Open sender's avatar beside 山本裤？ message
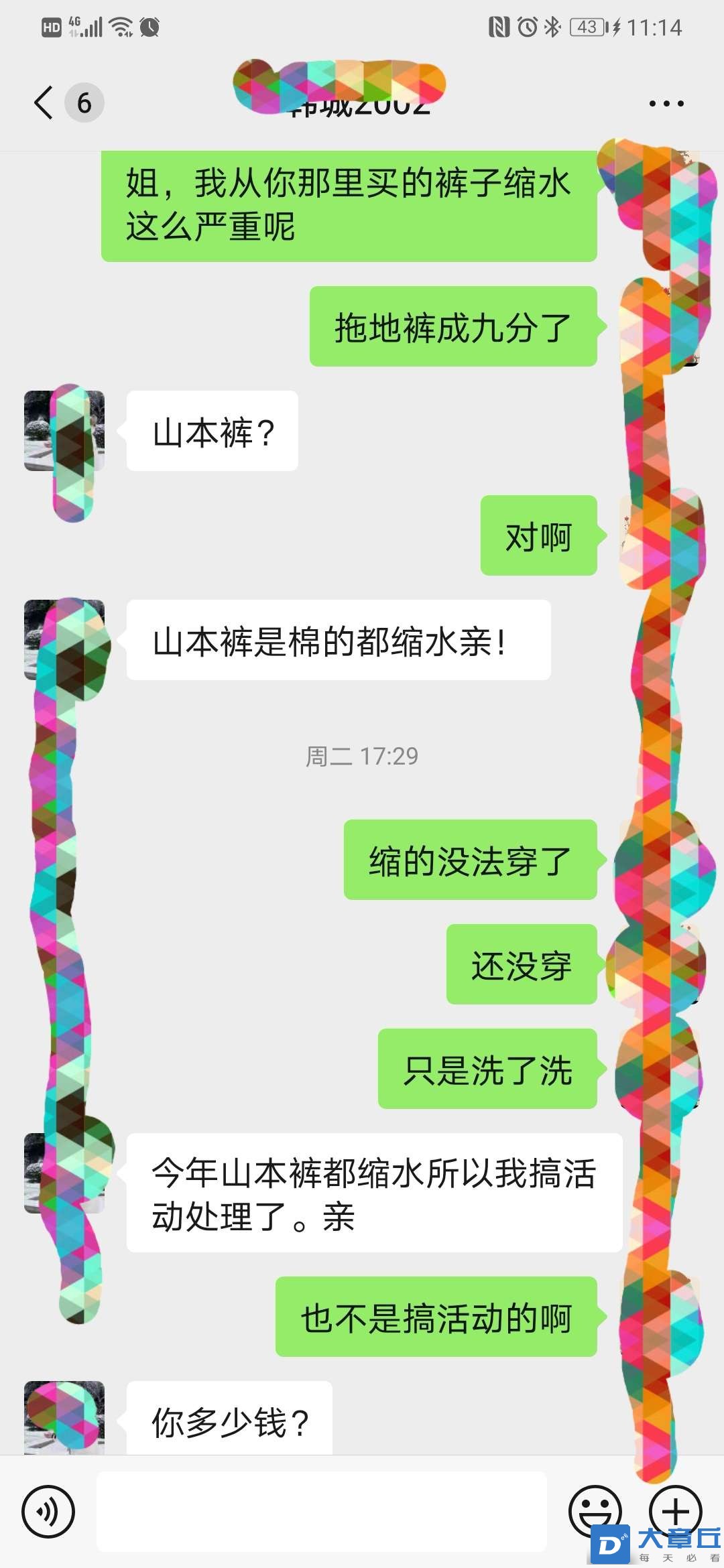724x1568 pixels. 64,431
